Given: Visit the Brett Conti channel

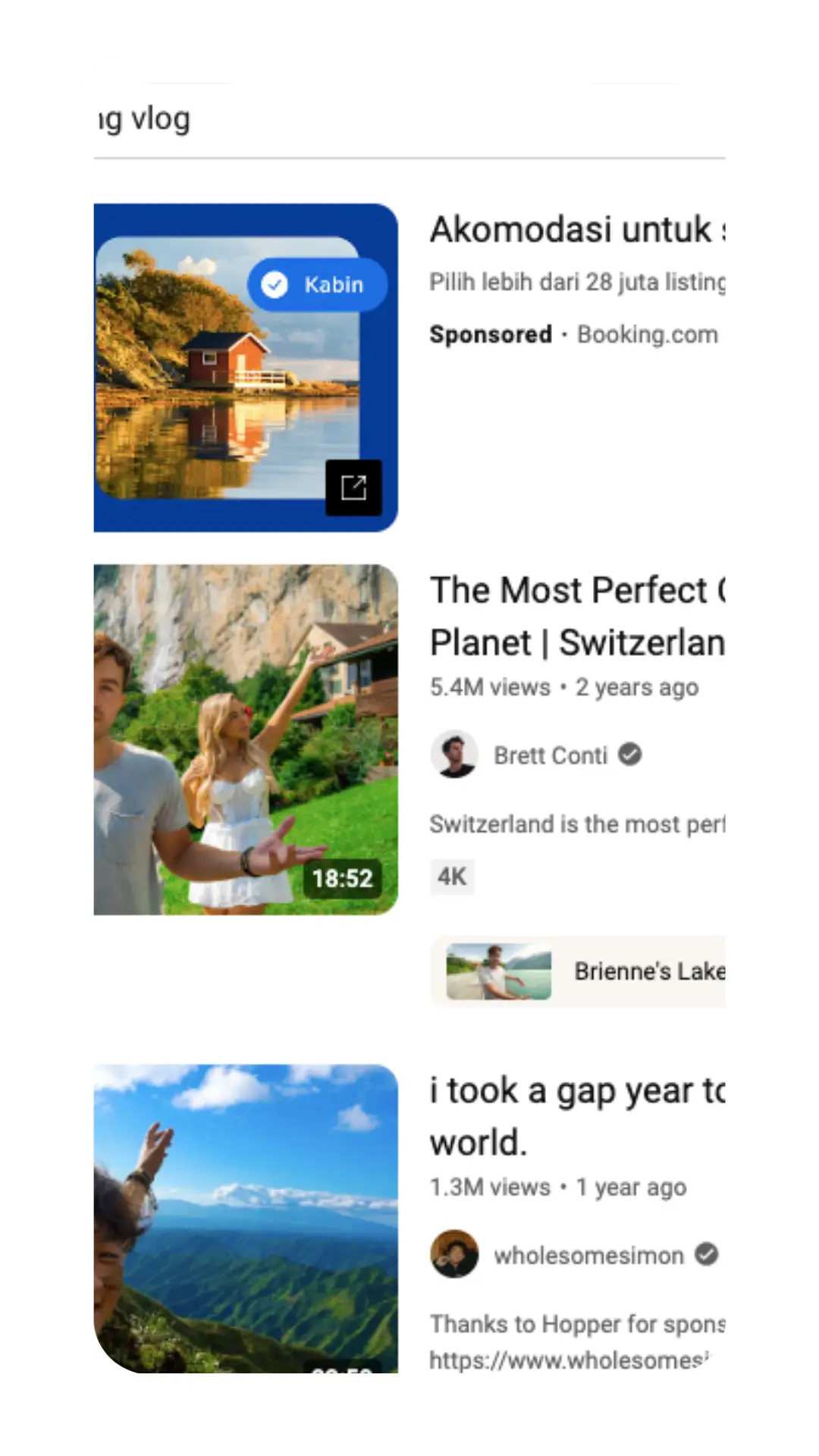Looking at the screenshot, I should click(x=550, y=755).
